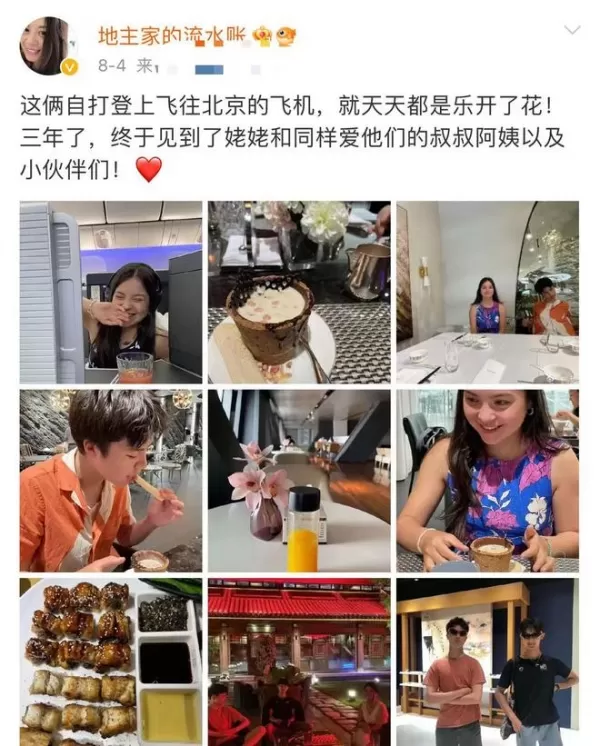Screen dimensions: 600x746
Task: Open the orange juice bottle and flowers photo
Action: 298,480
